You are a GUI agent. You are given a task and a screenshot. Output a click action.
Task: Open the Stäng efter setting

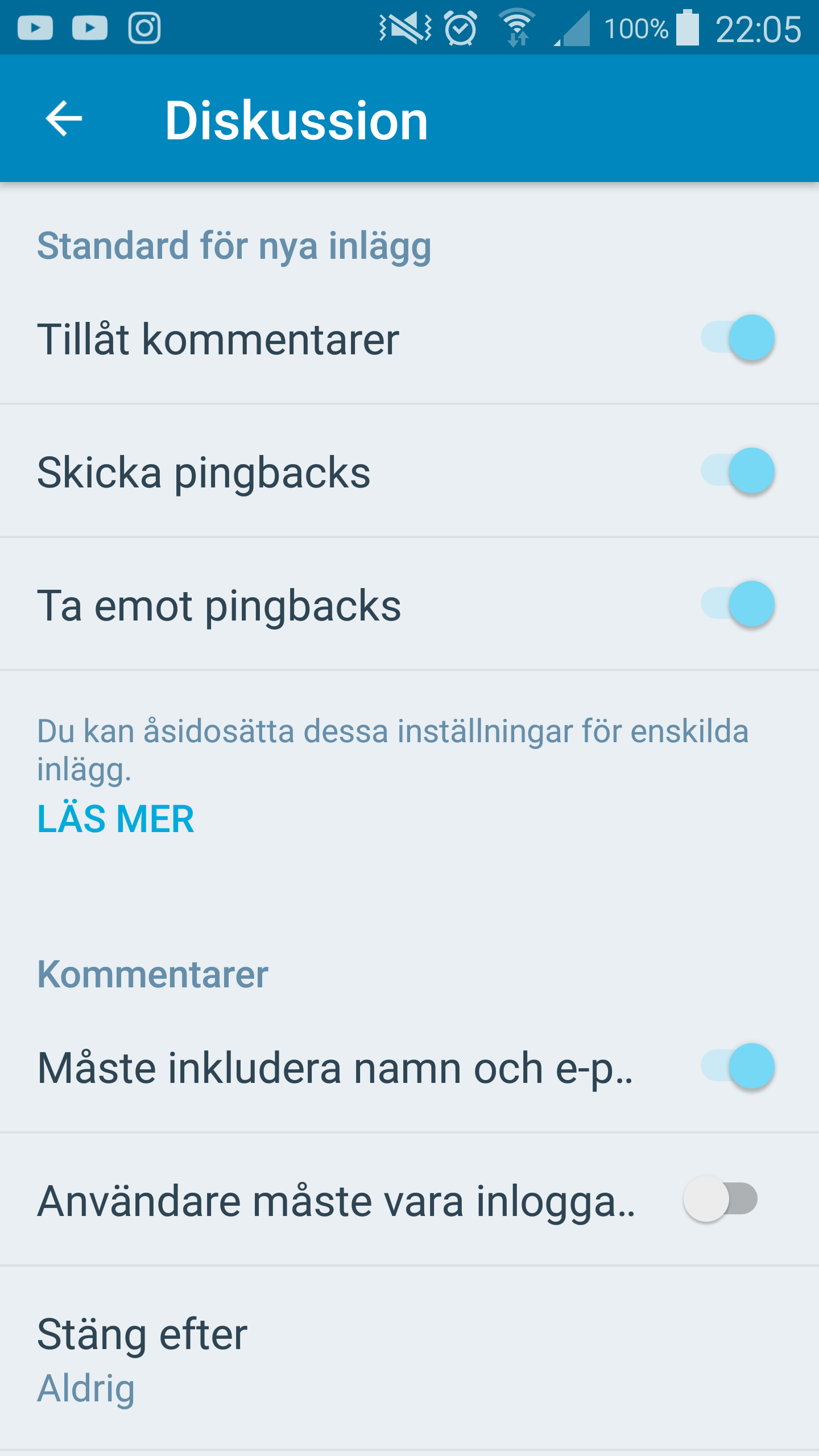[409, 1359]
